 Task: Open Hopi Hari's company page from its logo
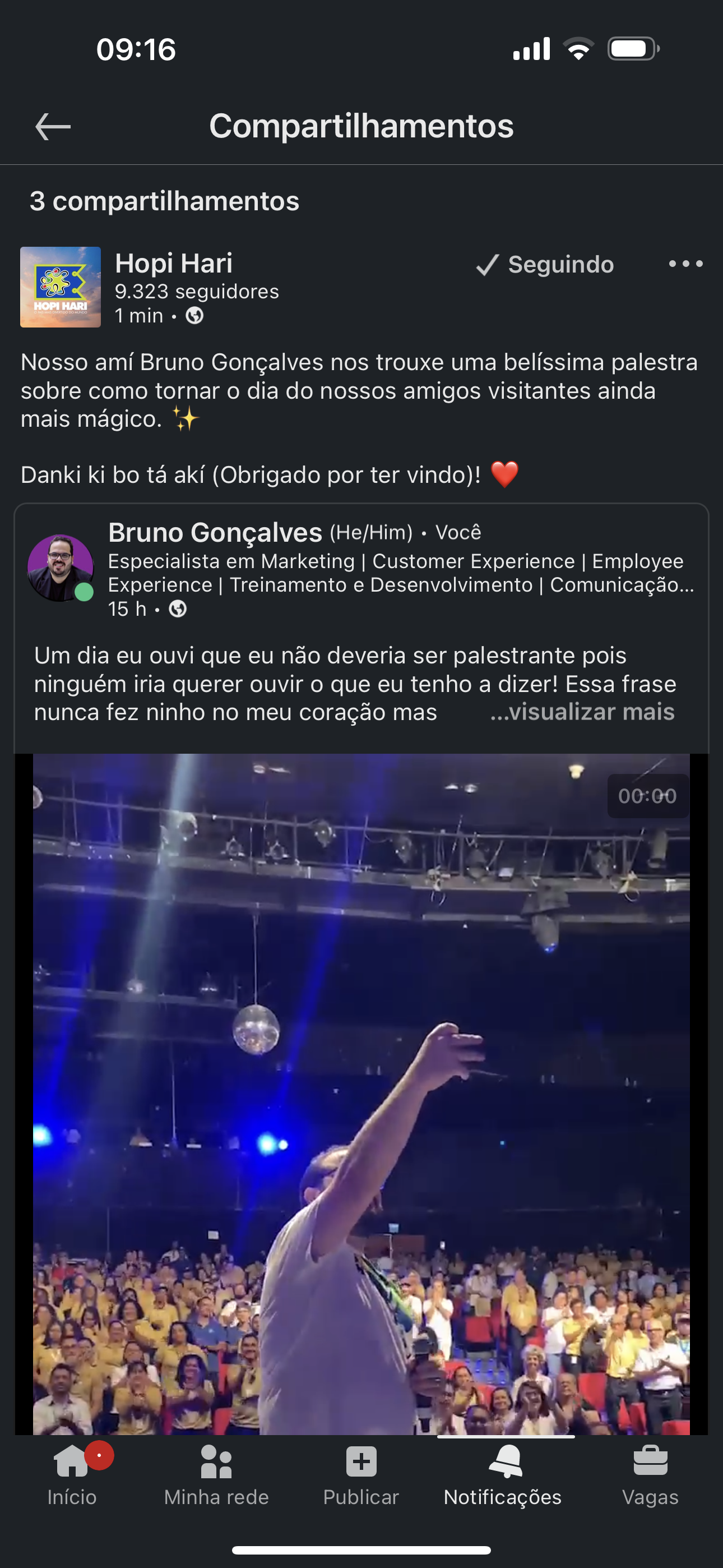[x=61, y=287]
